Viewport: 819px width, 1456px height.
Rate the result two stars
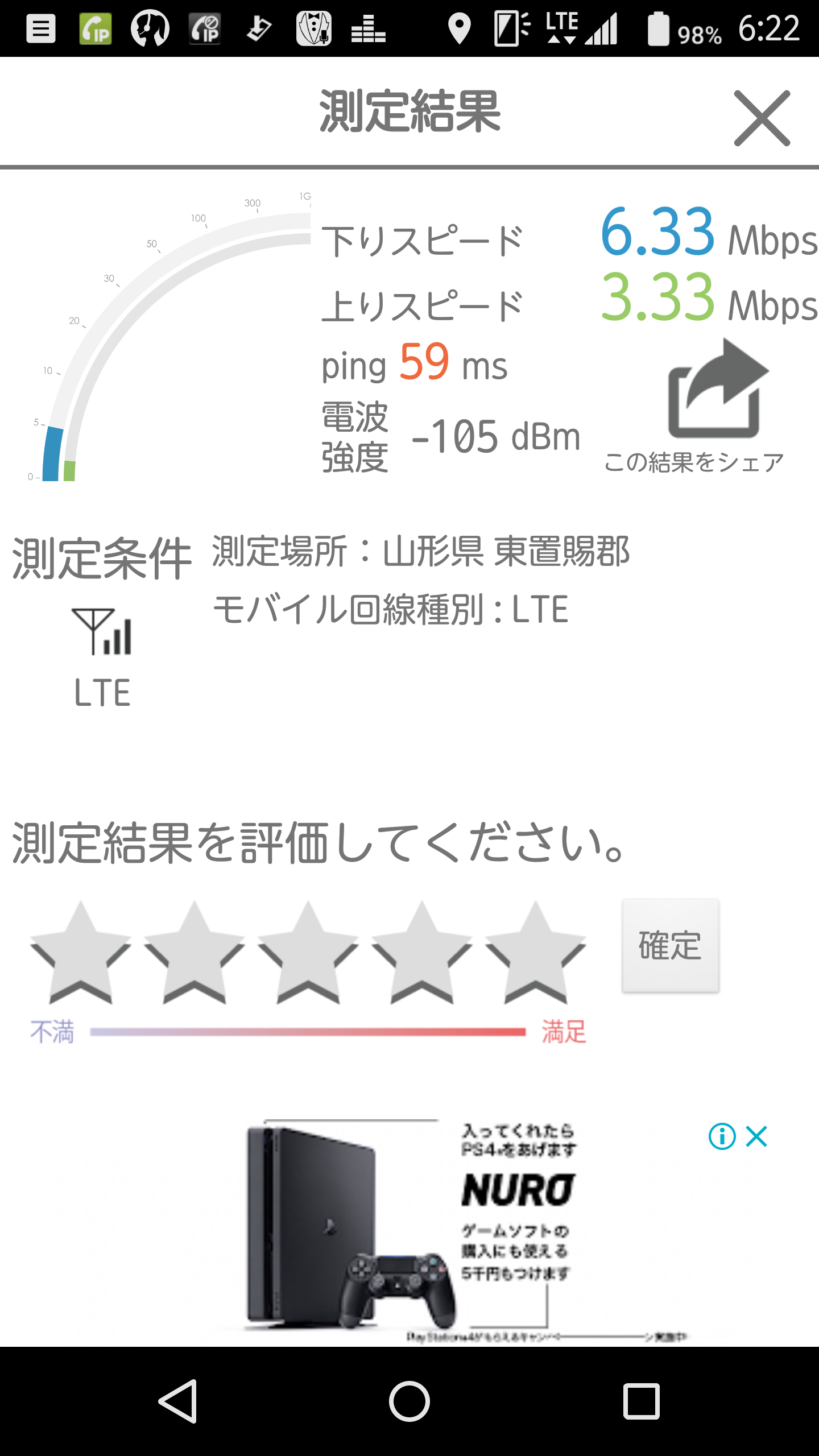pyautogui.click(x=194, y=953)
